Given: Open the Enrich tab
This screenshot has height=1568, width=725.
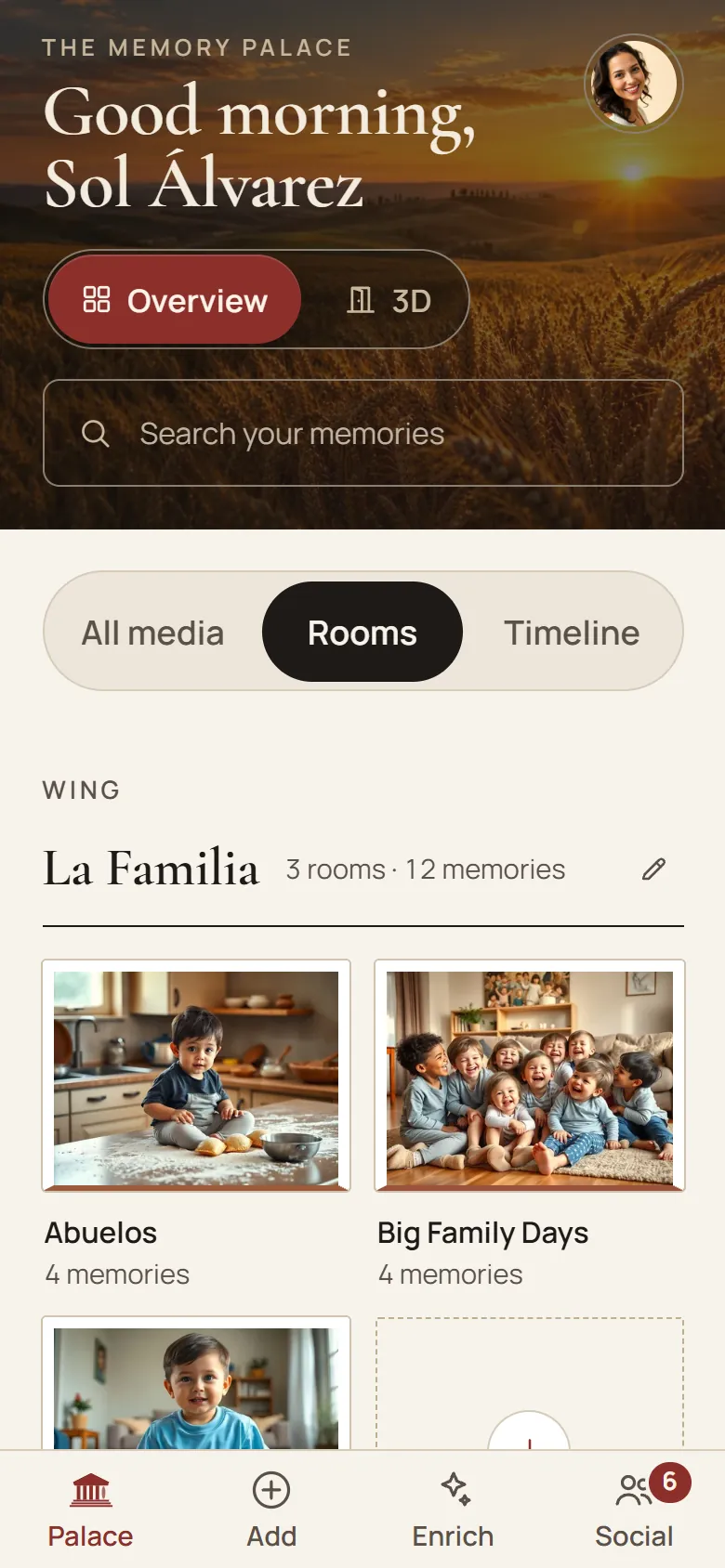Looking at the screenshot, I should pos(454,1509).
